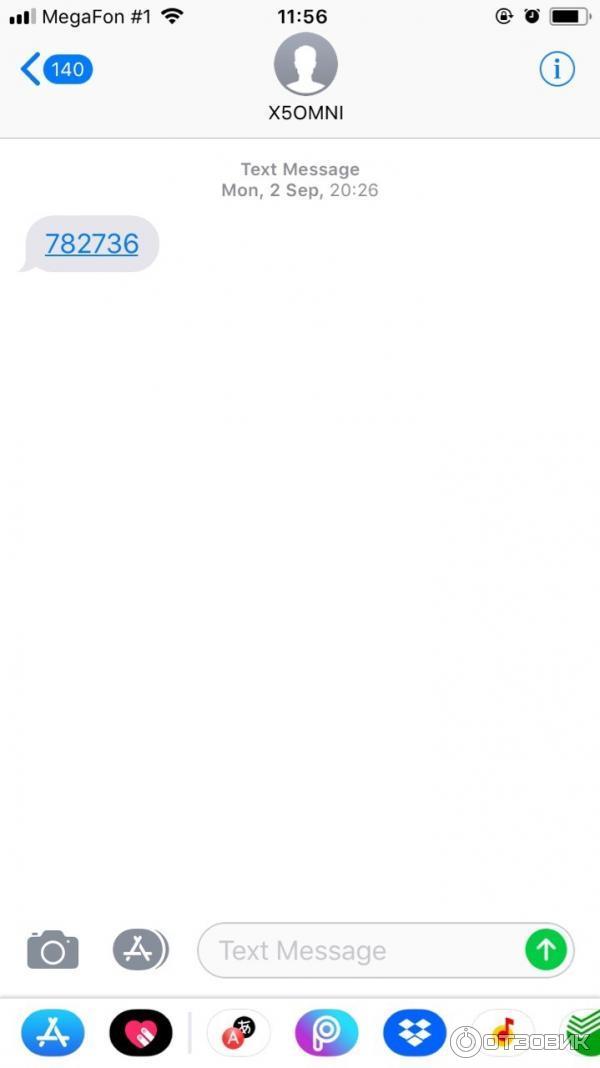Open the camera to attach a photo
This screenshot has height=1068, width=600.
52,950
